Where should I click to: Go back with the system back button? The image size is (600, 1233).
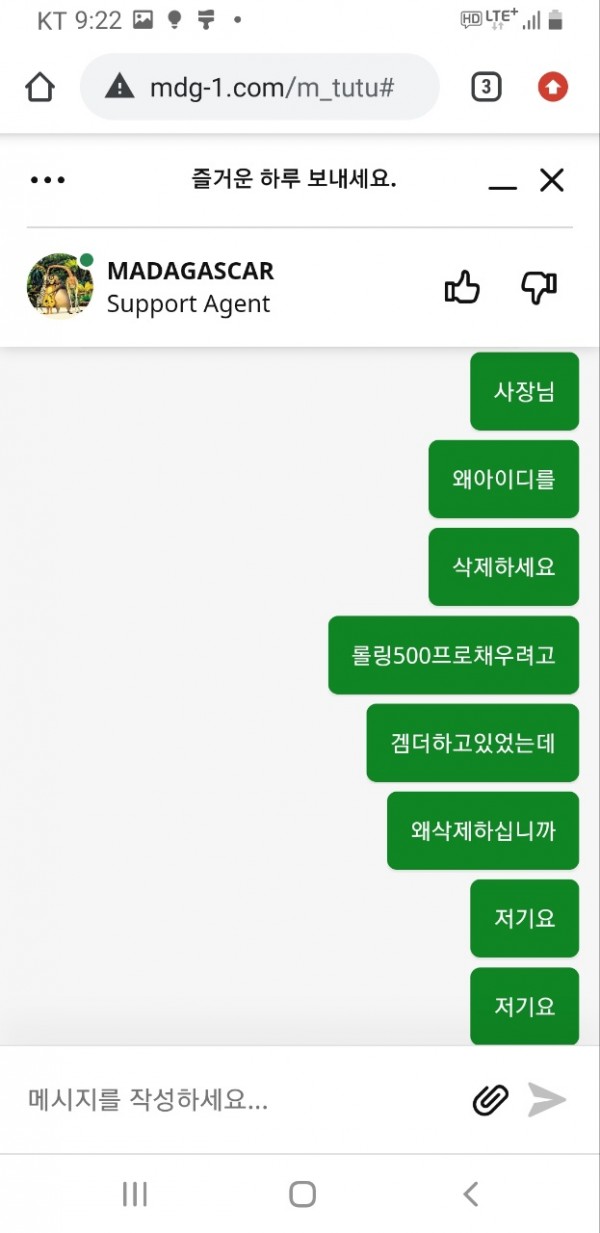tap(470, 1193)
